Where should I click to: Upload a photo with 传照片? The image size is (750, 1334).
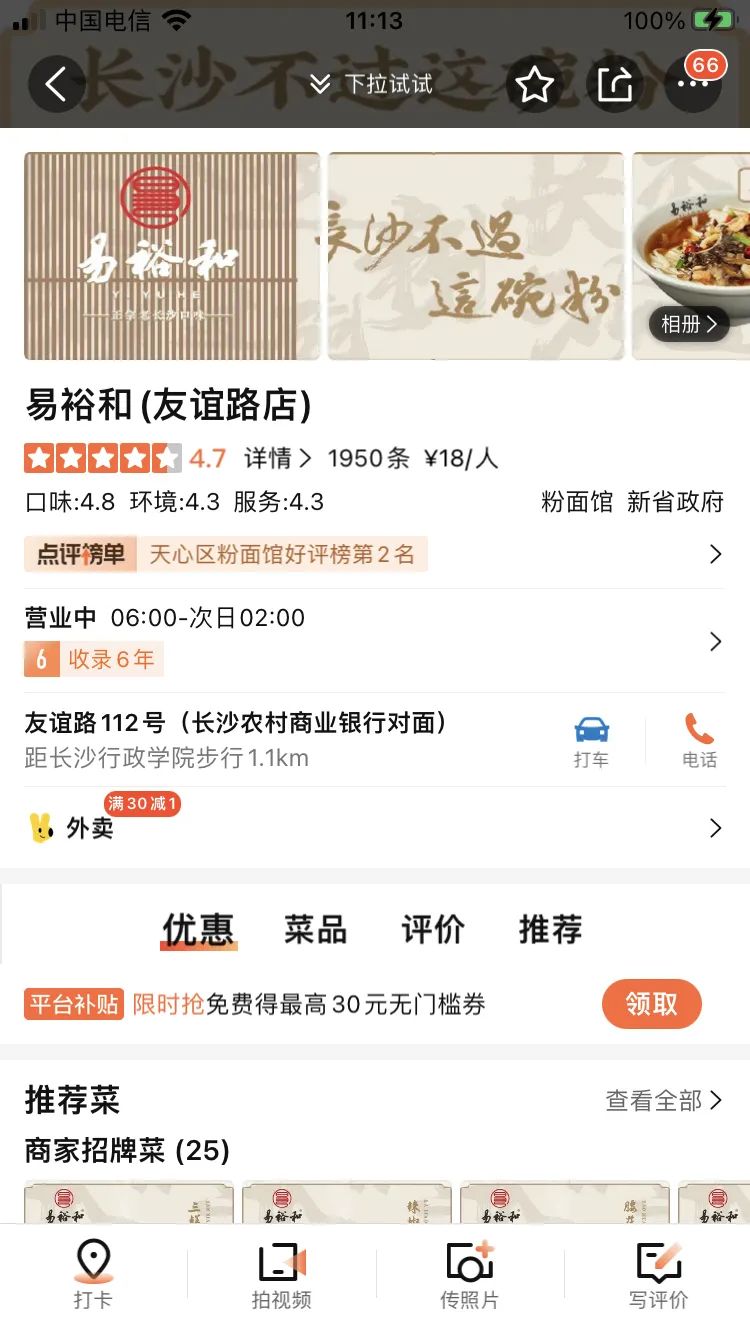(x=469, y=1274)
